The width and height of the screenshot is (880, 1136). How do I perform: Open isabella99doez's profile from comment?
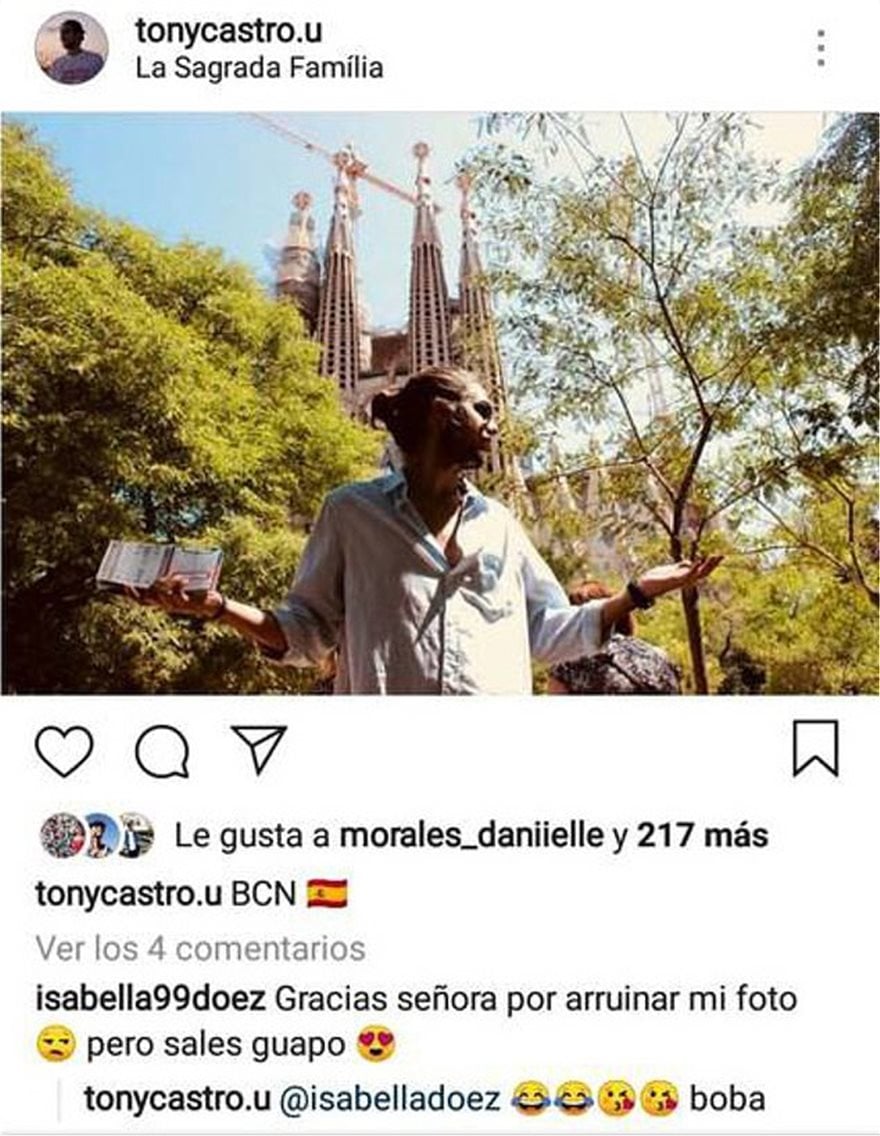tap(150, 999)
